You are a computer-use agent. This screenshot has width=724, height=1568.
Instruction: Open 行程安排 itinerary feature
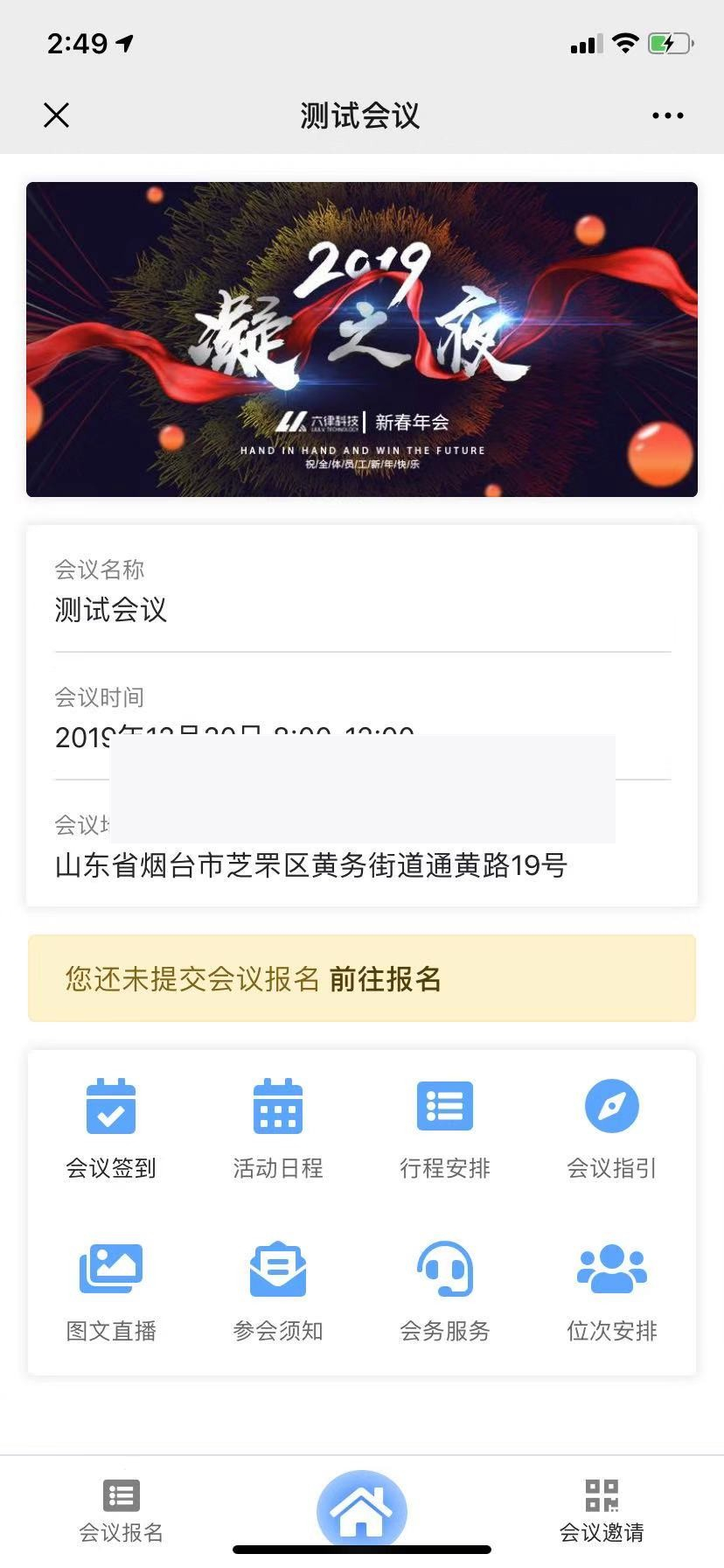[x=444, y=1129]
